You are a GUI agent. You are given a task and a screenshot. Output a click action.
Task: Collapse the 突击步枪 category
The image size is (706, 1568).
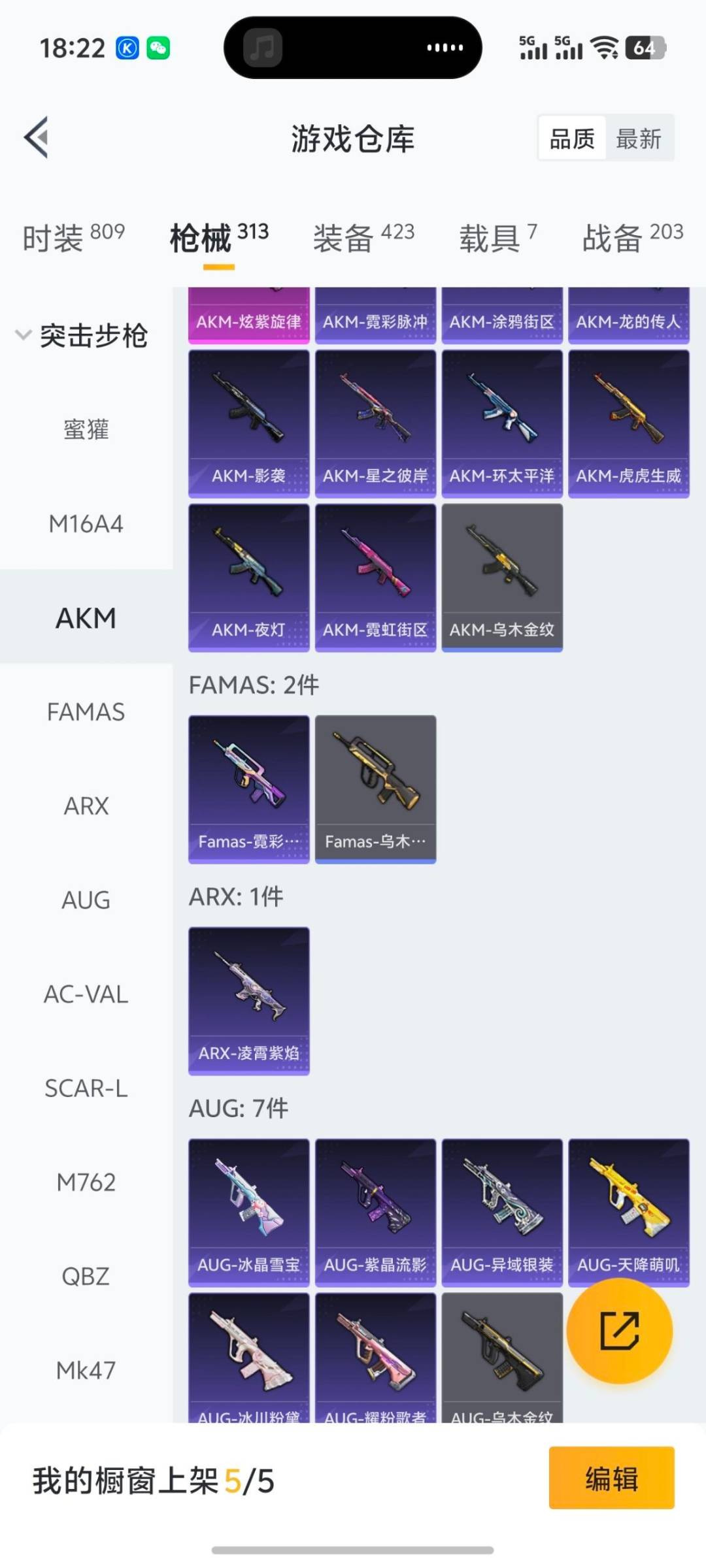82,336
